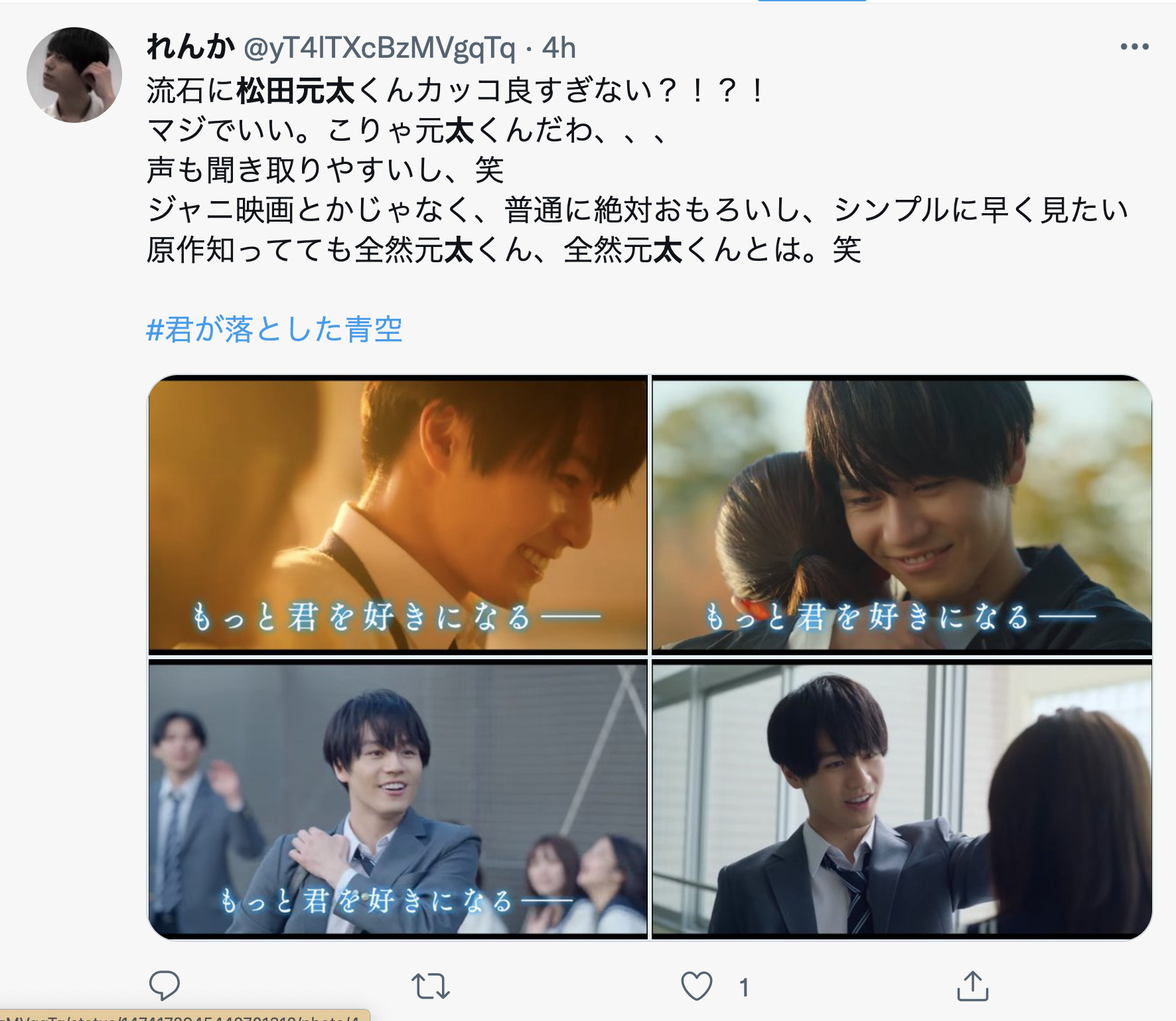Viewport: 1176px width, 1021px height.
Task: Open the #君が落とした青空 hashtag
Action: tap(274, 329)
